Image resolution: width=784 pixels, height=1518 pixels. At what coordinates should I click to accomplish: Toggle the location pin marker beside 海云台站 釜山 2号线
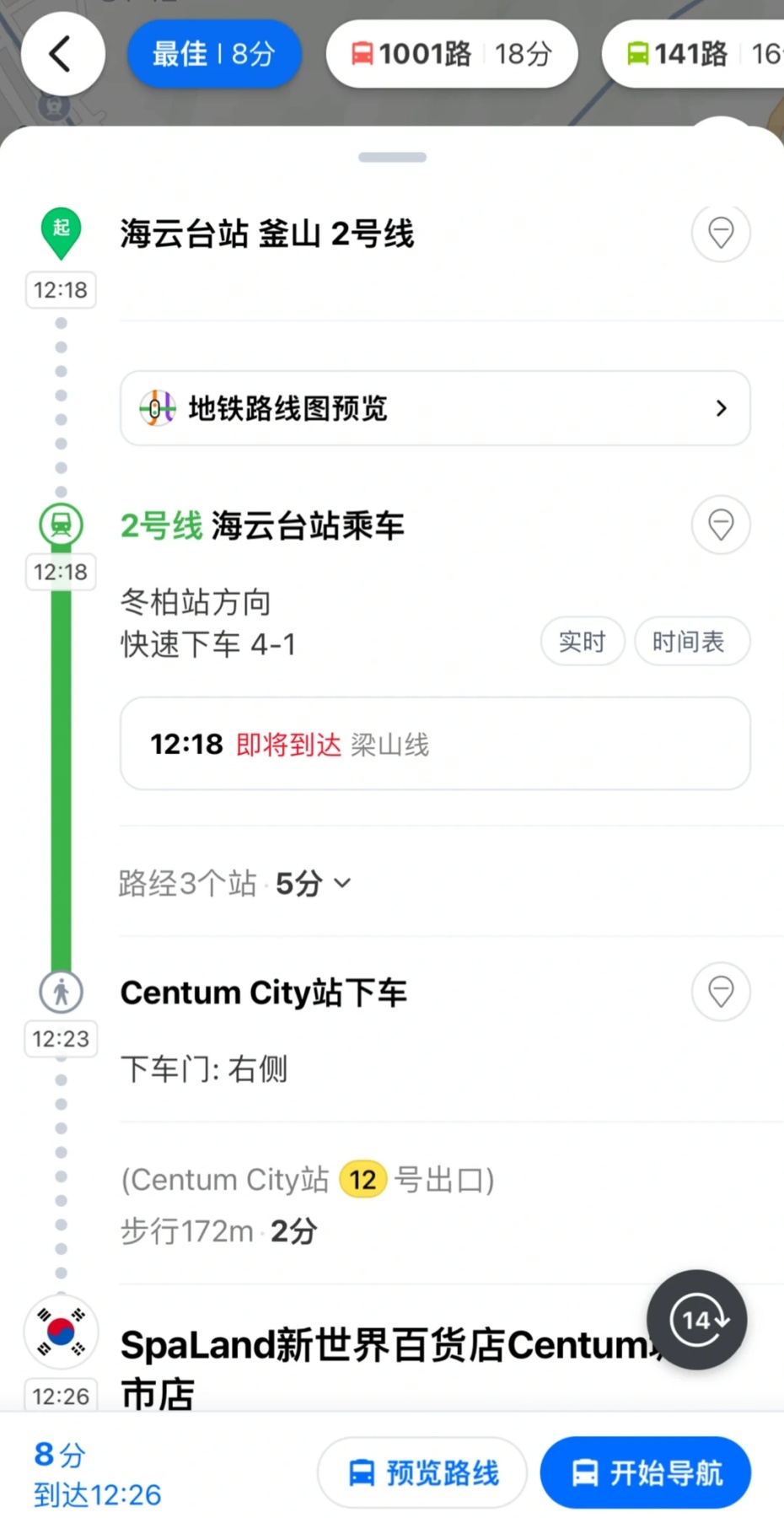[721, 234]
